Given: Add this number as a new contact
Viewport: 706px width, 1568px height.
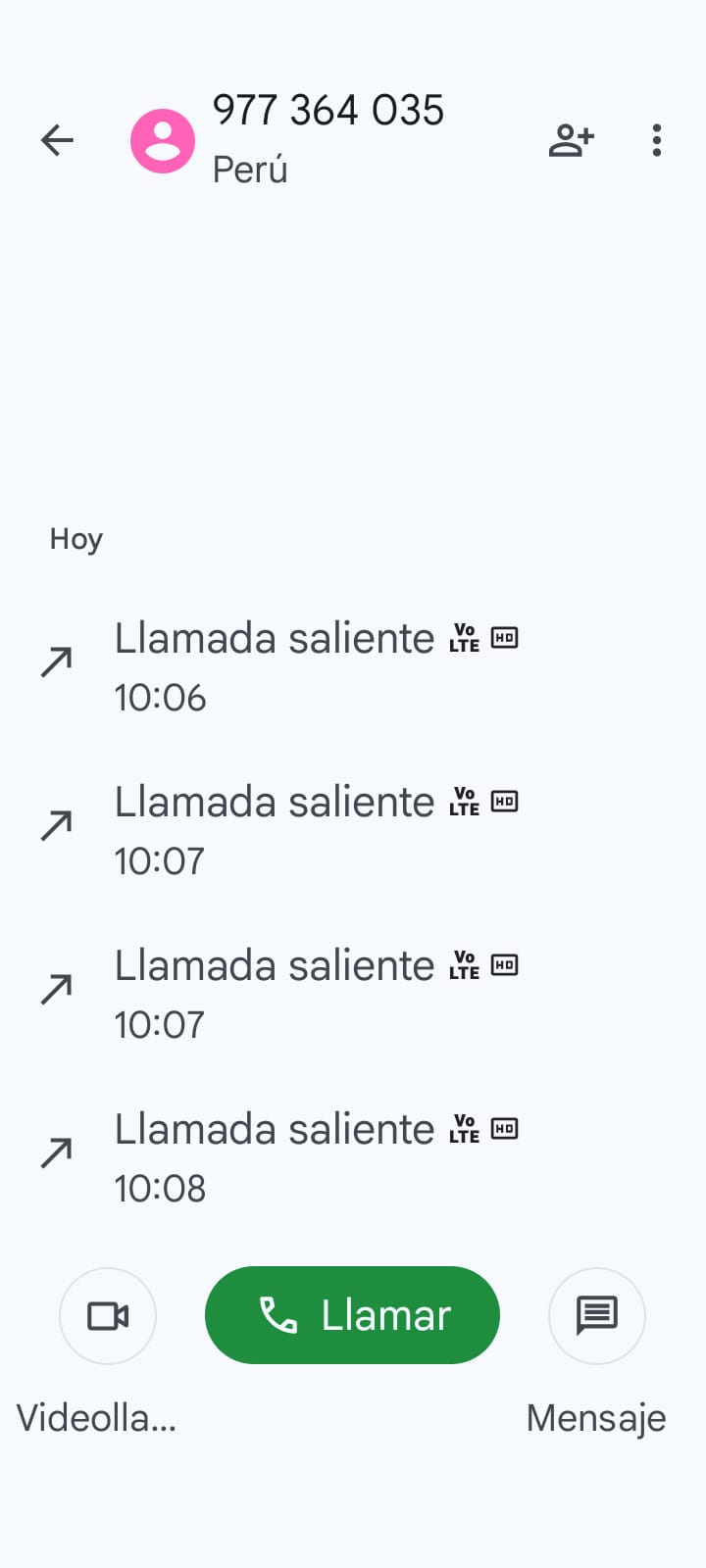Looking at the screenshot, I should (571, 140).
